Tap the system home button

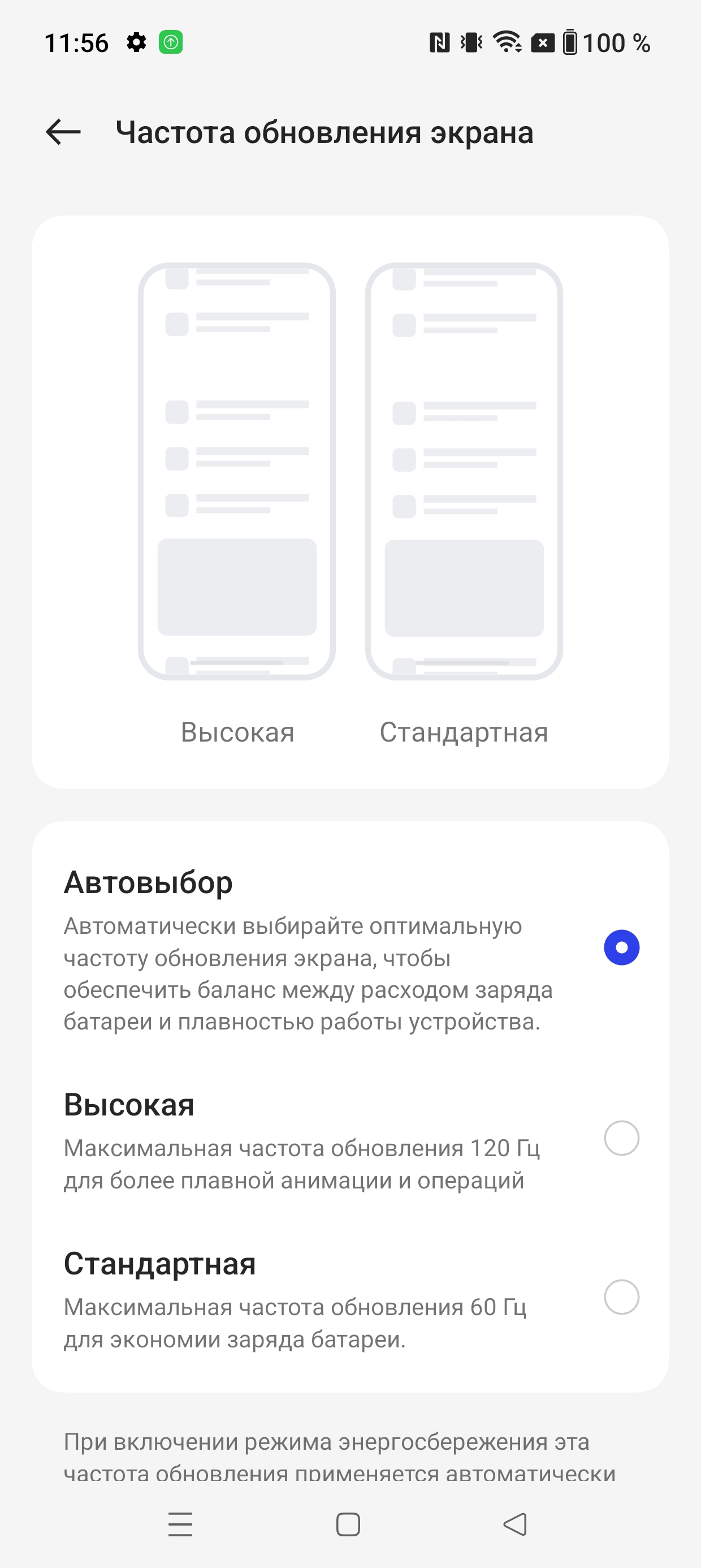(348, 1524)
